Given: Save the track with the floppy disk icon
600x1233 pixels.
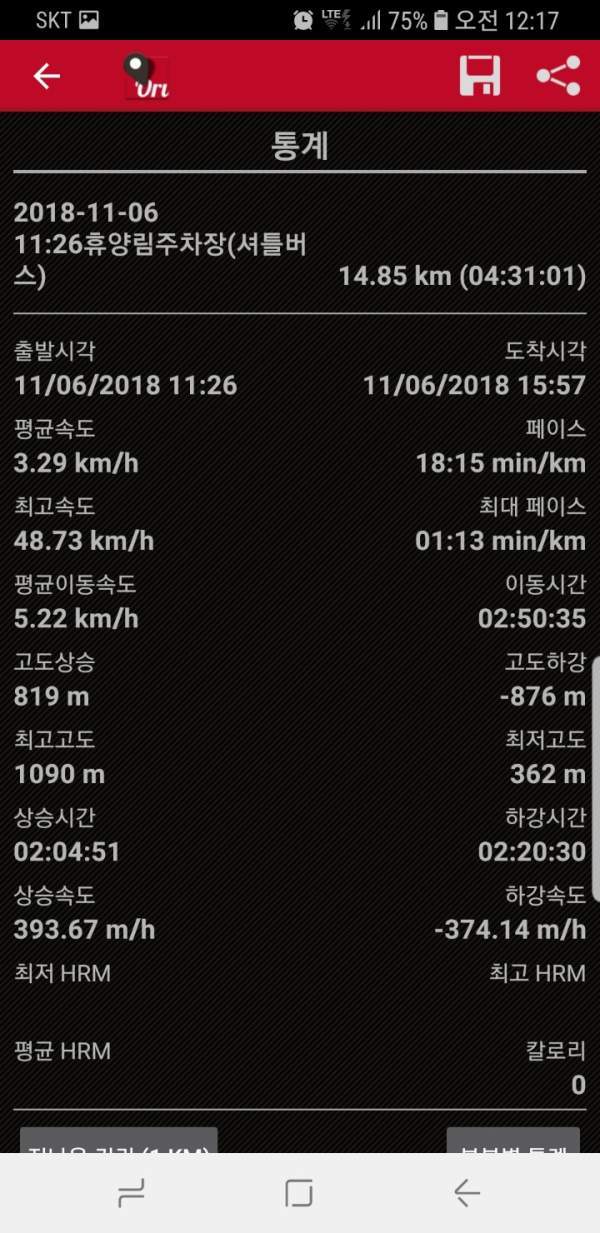Looking at the screenshot, I should tap(480, 76).
